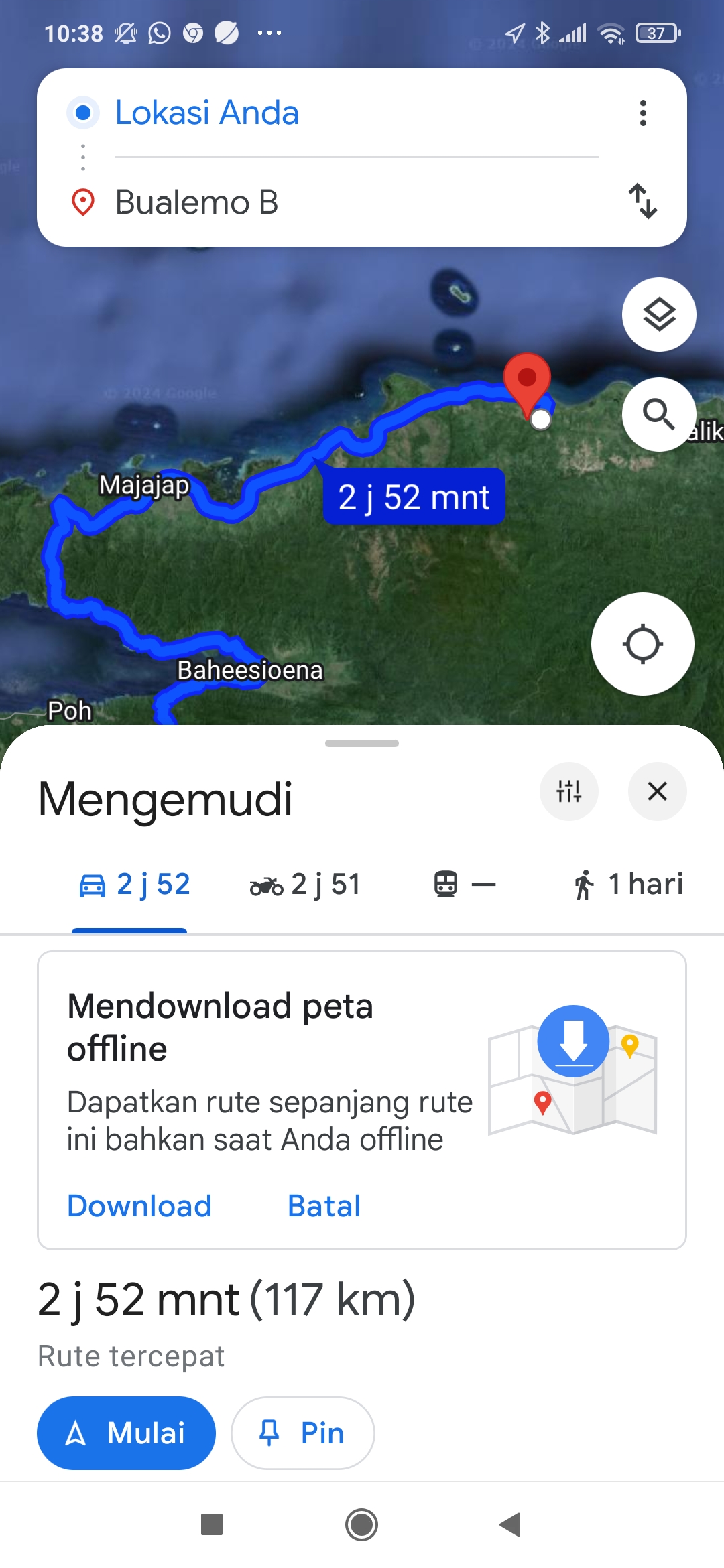
Task: Tap Batal to dismiss offline map card
Action: tap(324, 1206)
